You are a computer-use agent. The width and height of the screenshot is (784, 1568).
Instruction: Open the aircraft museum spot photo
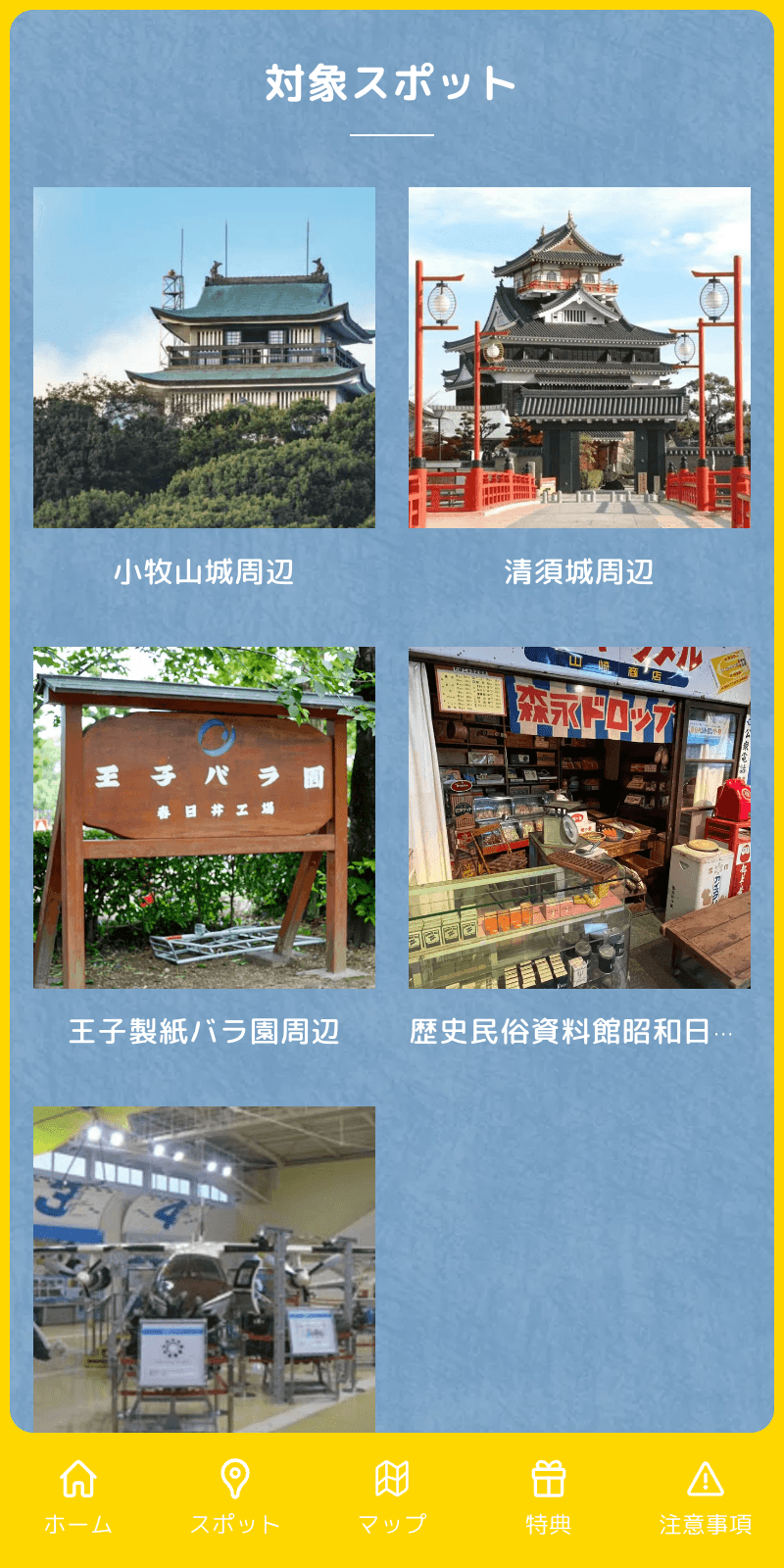tap(204, 1269)
